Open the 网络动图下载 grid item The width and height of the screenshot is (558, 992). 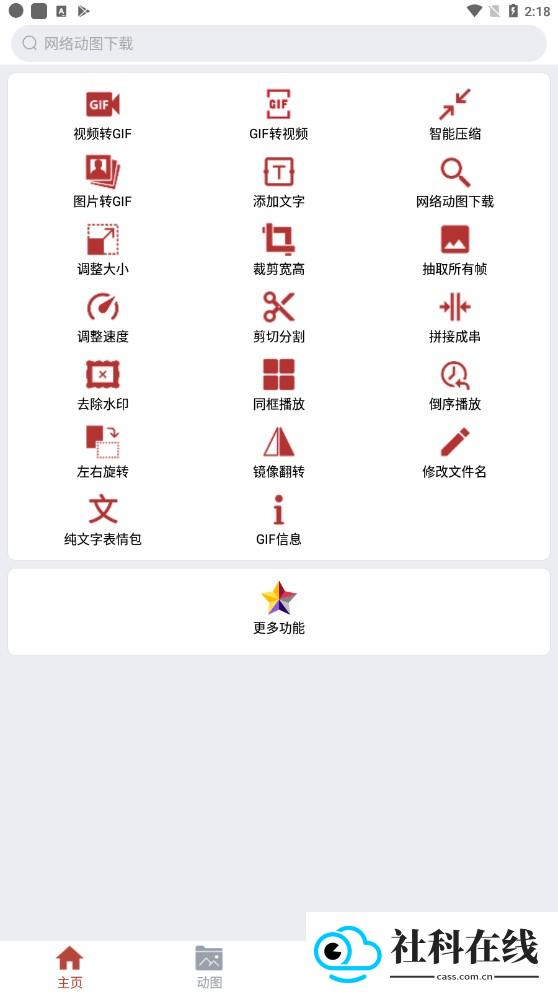(x=455, y=182)
